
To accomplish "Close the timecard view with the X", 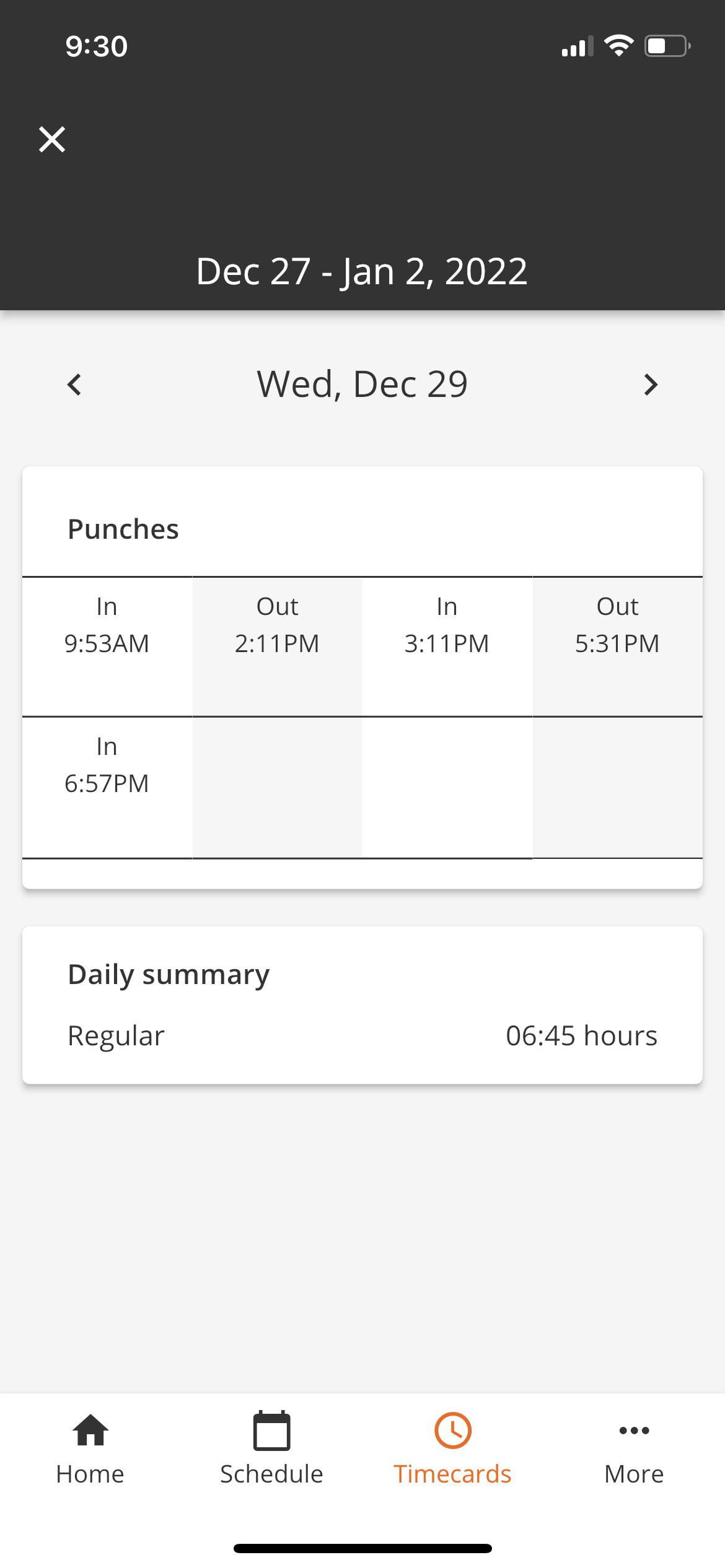I will pos(52,139).
